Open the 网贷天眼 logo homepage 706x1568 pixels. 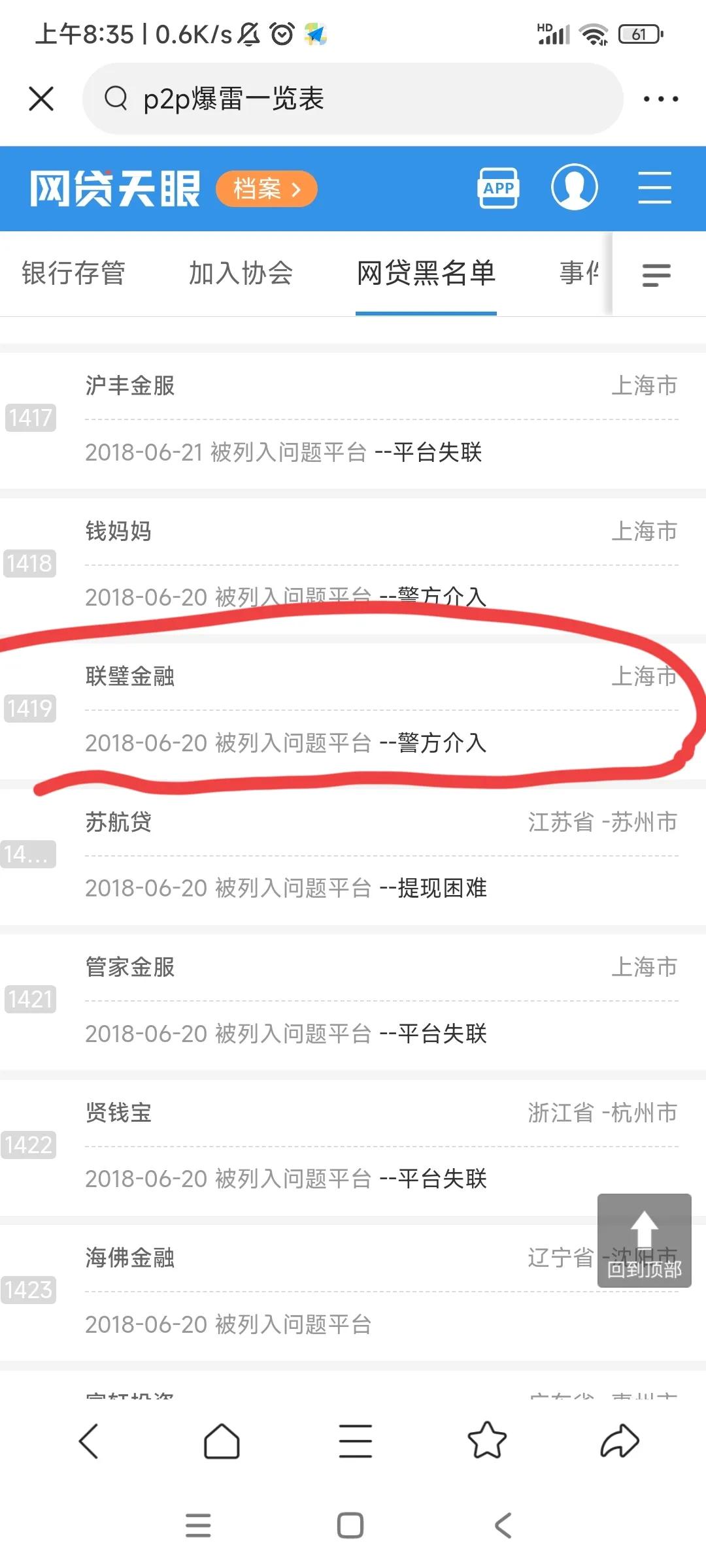point(114,188)
